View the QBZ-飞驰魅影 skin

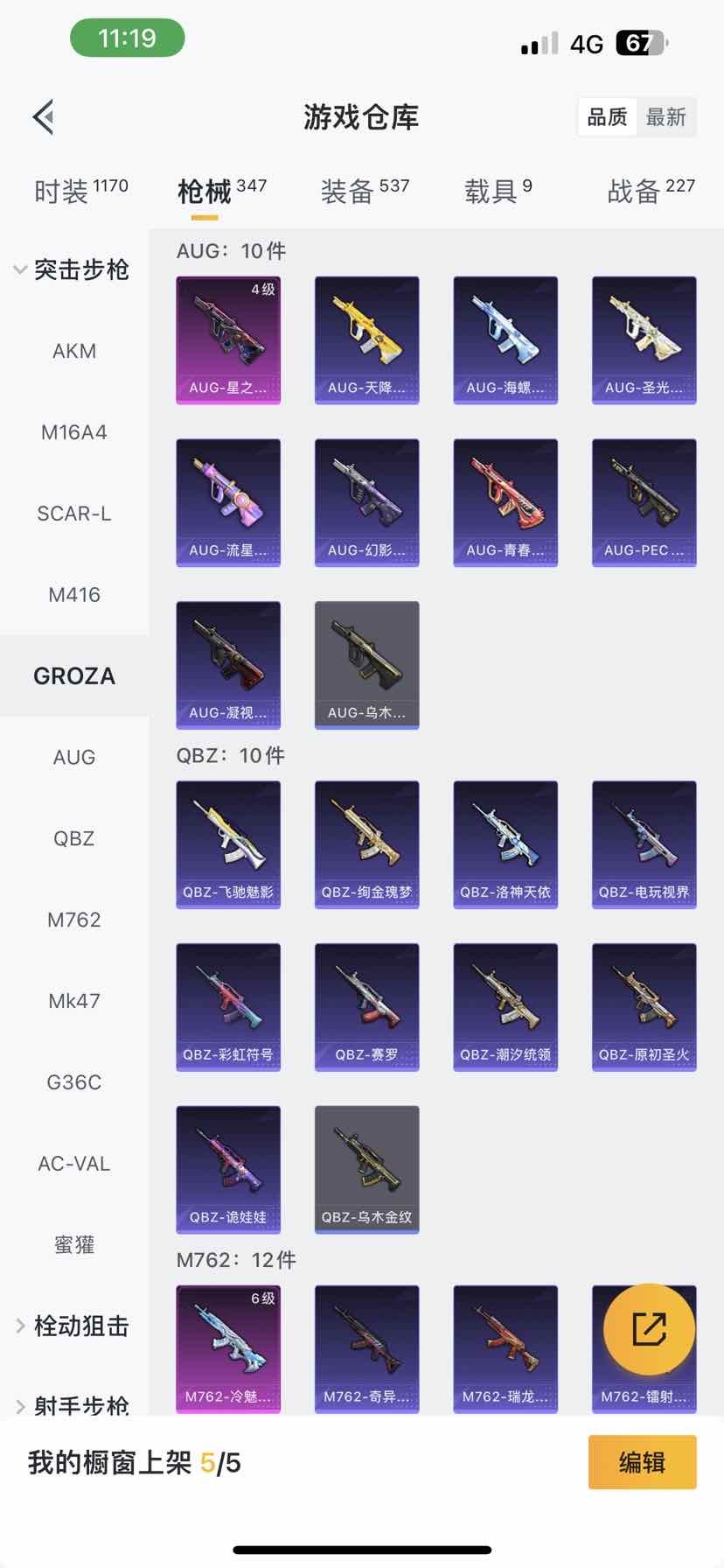tap(228, 844)
